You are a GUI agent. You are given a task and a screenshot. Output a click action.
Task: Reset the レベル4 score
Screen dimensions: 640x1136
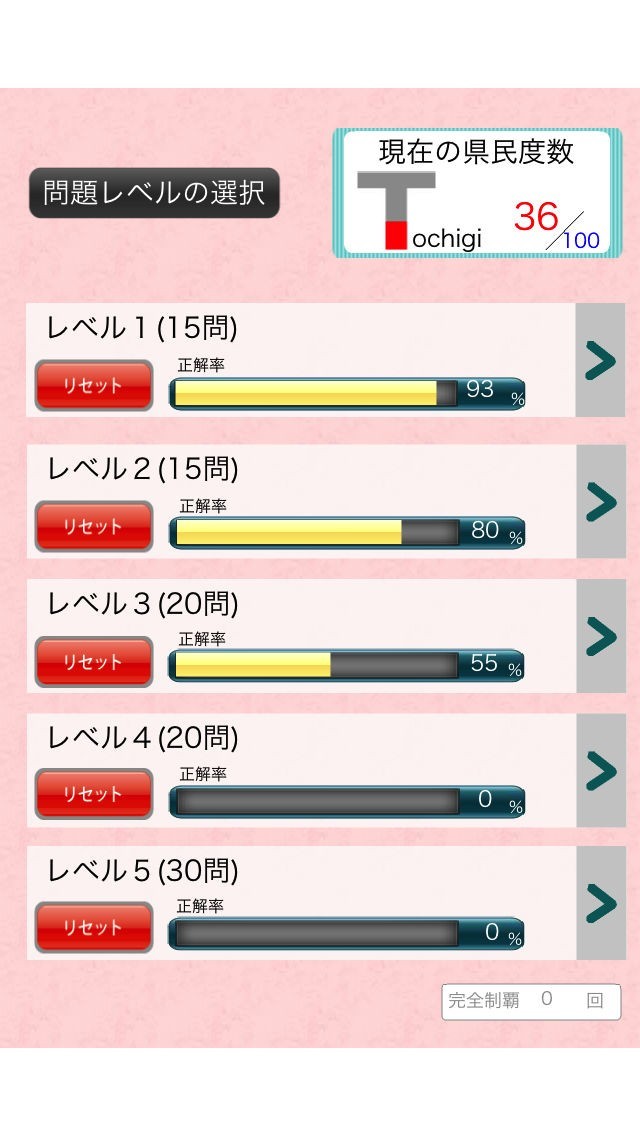tap(94, 794)
